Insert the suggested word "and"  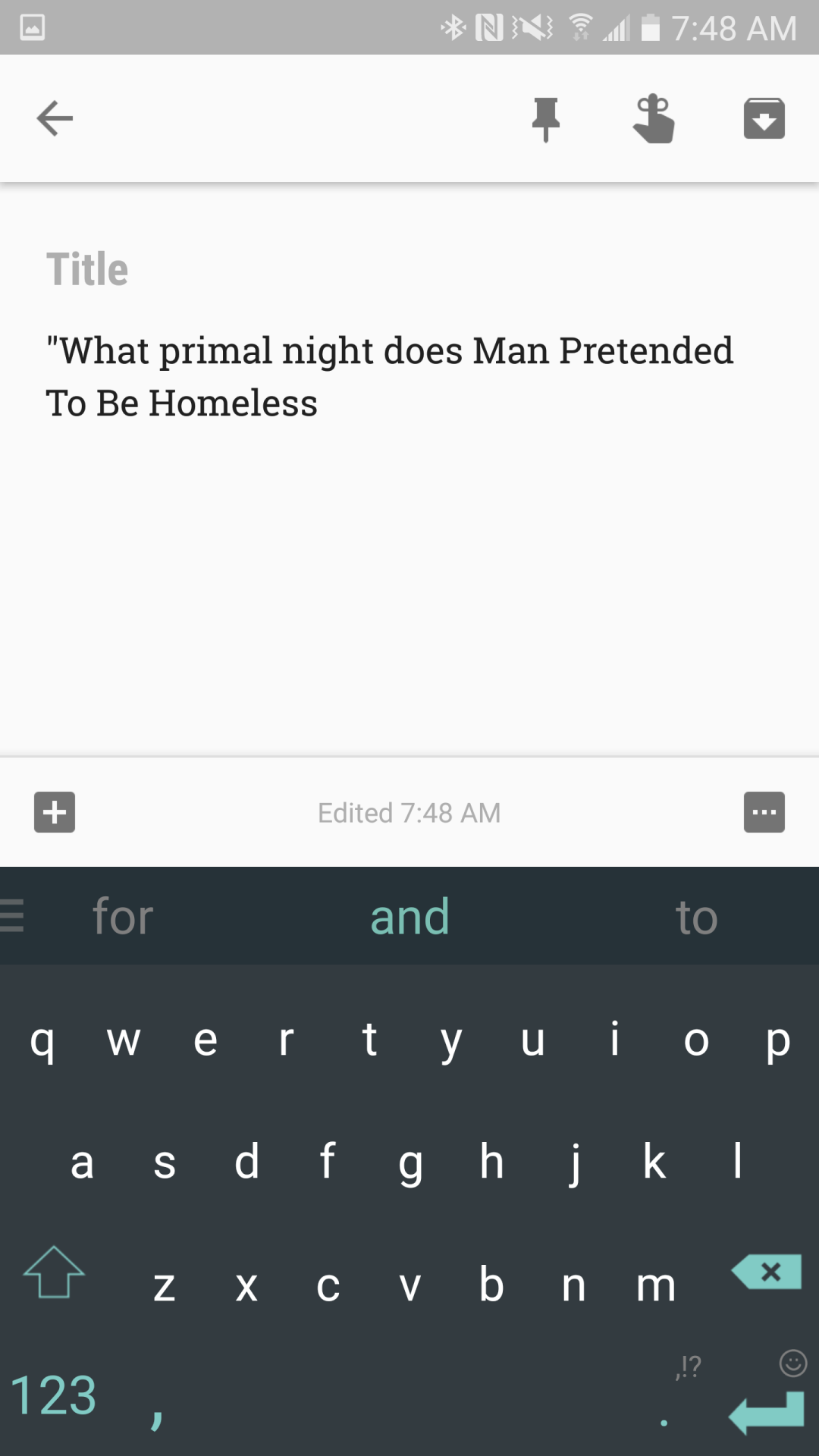409,917
